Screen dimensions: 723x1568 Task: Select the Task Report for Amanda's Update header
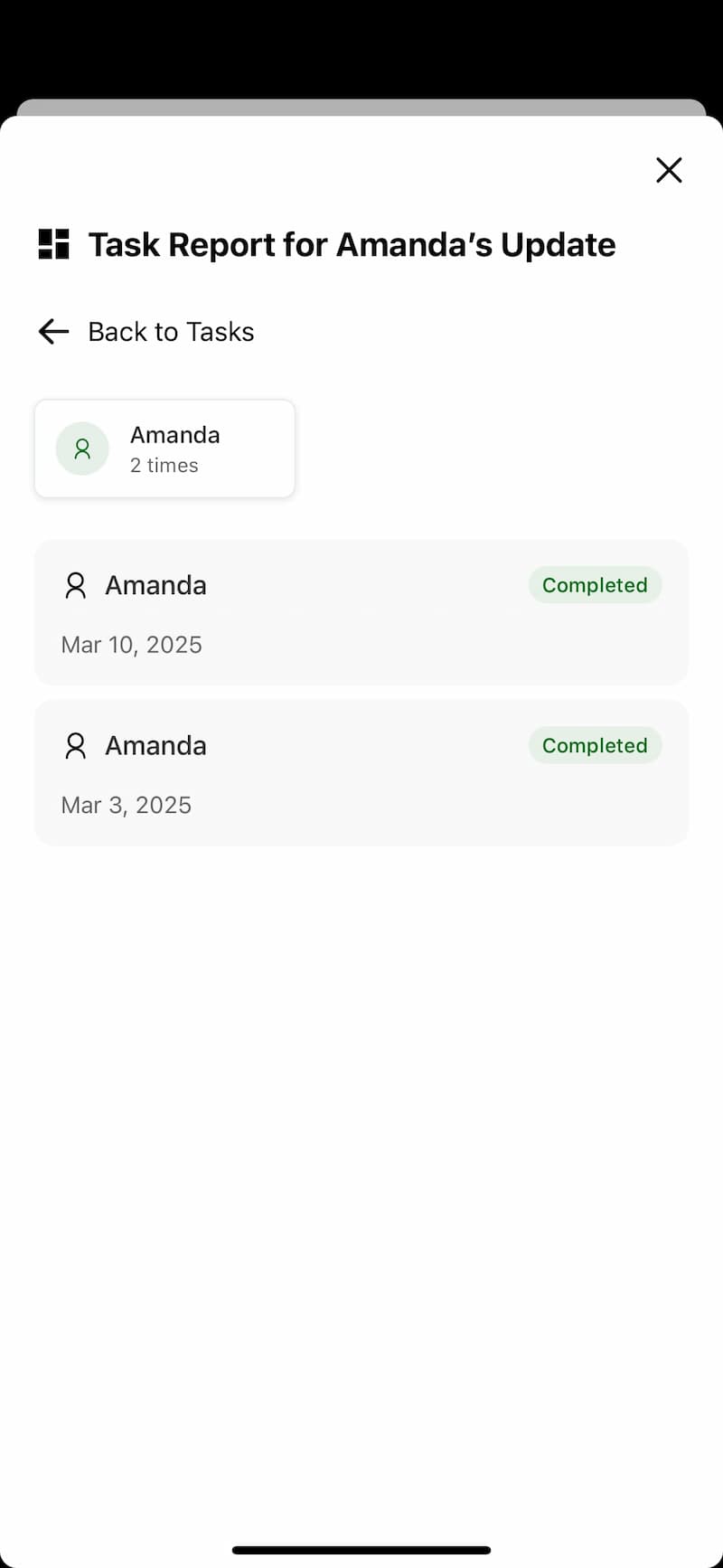[x=351, y=243]
